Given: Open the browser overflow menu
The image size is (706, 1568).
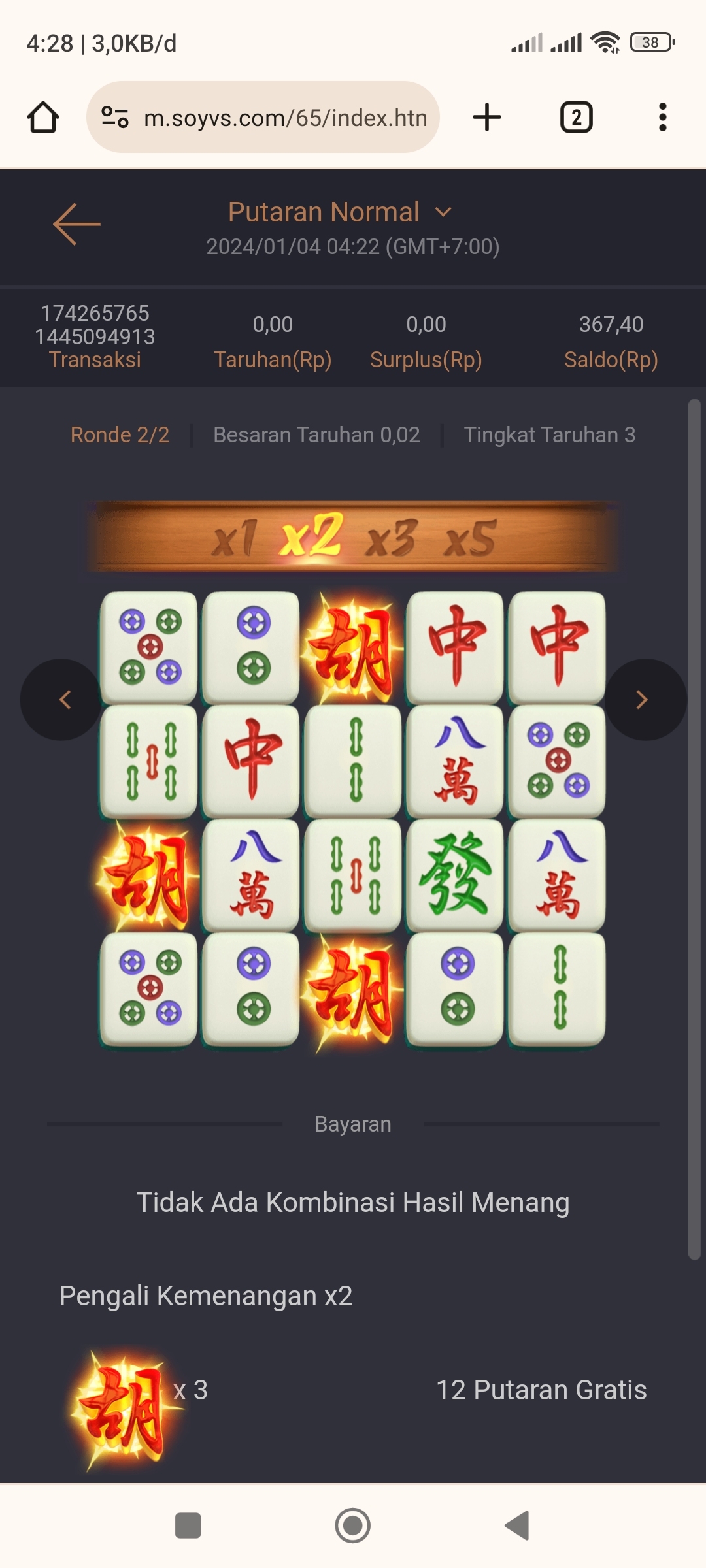Looking at the screenshot, I should pos(662,118).
